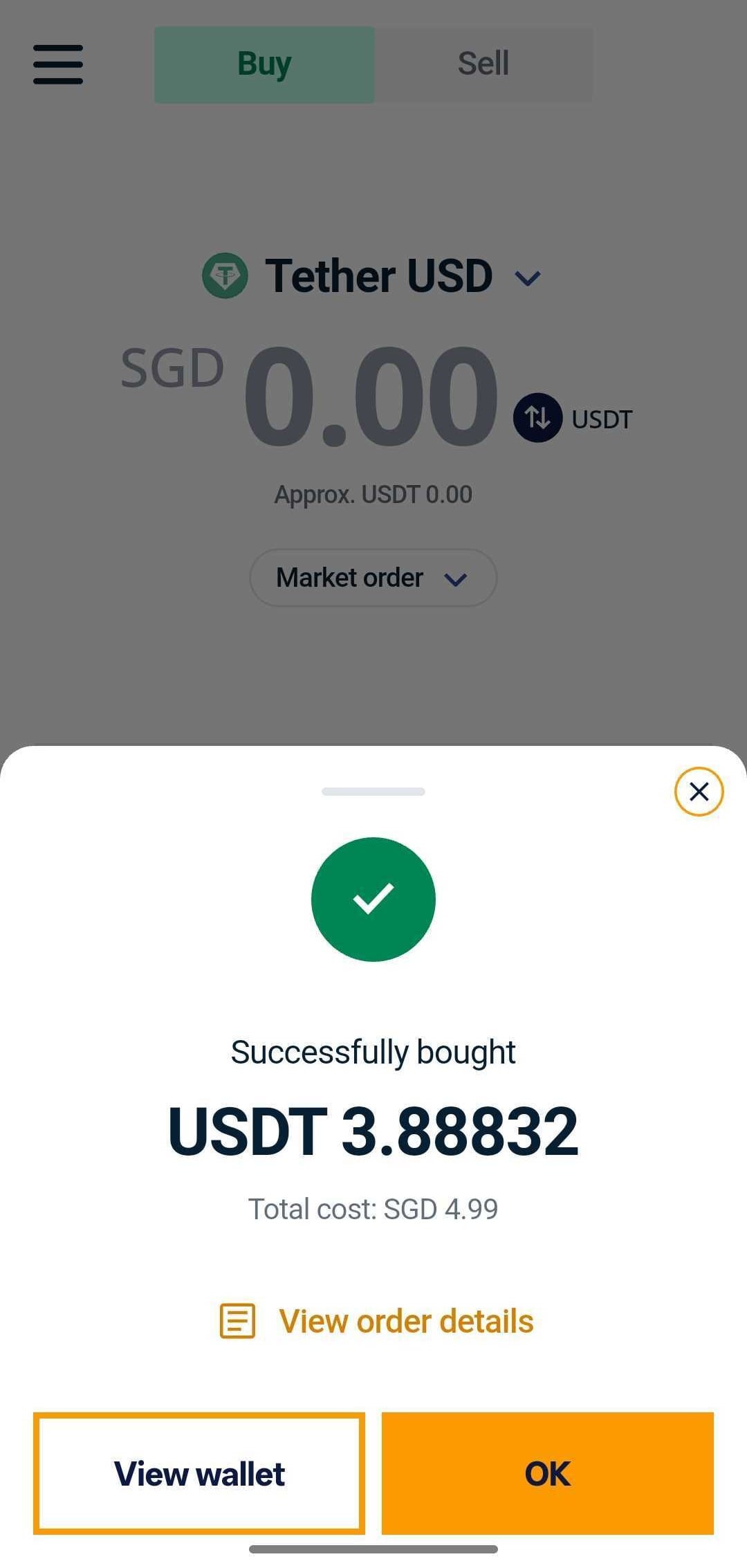Swap SGD and USDT input currency

[537, 417]
